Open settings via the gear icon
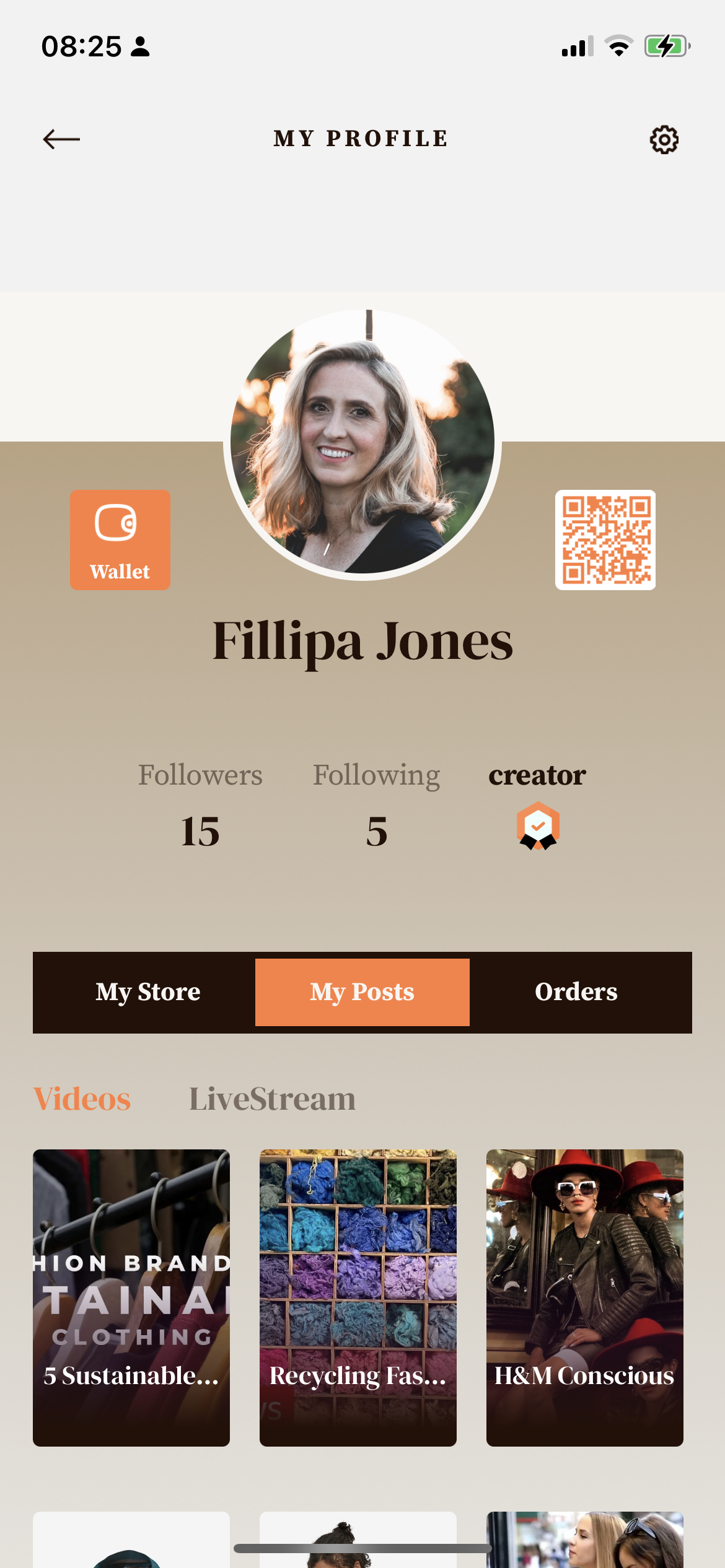725x1568 pixels. (x=664, y=140)
